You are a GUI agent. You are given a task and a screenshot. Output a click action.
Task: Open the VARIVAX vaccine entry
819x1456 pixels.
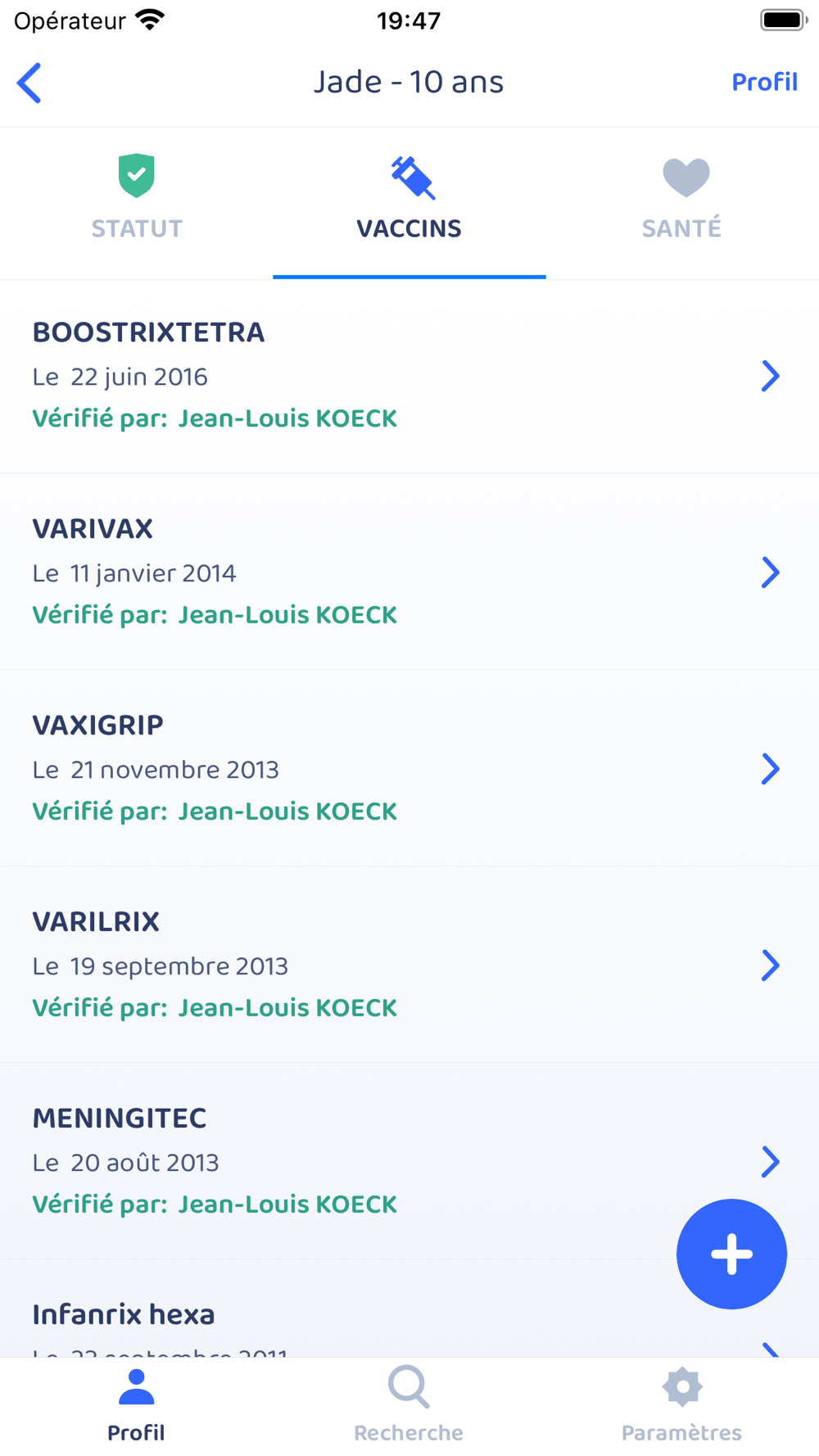[409, 572]
